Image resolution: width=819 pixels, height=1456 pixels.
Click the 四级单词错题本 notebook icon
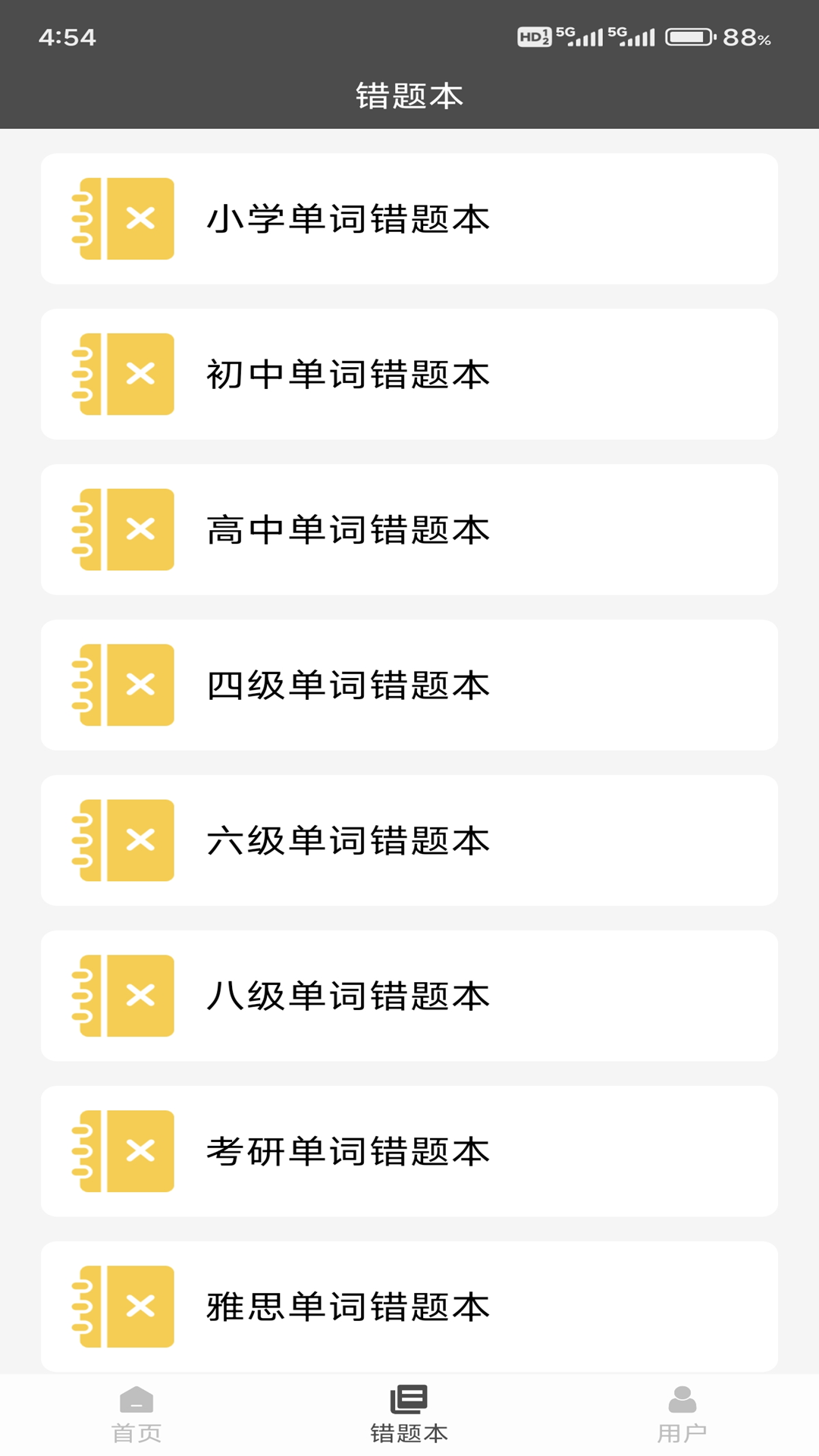[x=124, y=685]
